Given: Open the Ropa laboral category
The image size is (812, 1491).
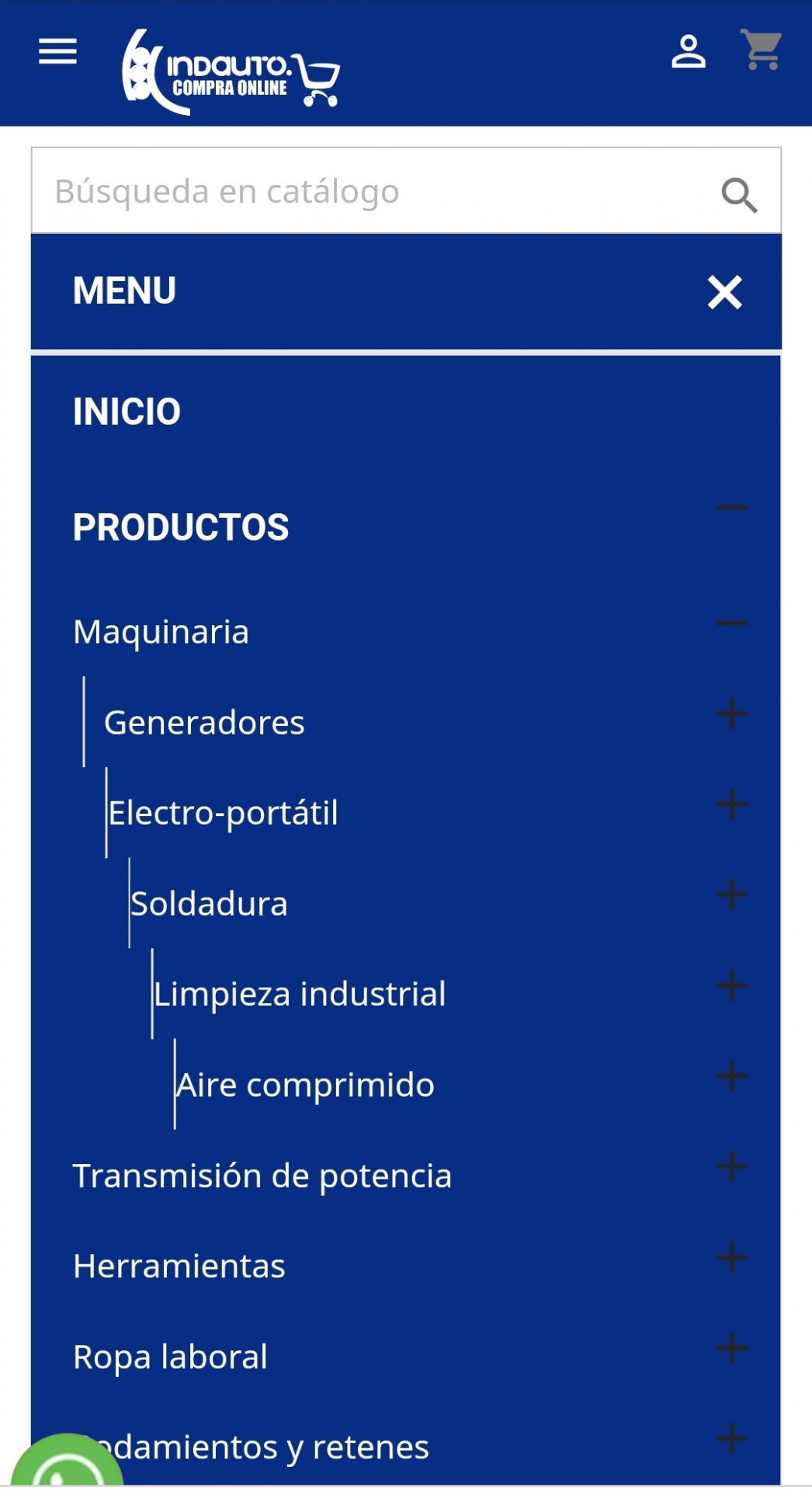Looking at the screenshot, I should pyautogui.click(x=170, y=1357).
